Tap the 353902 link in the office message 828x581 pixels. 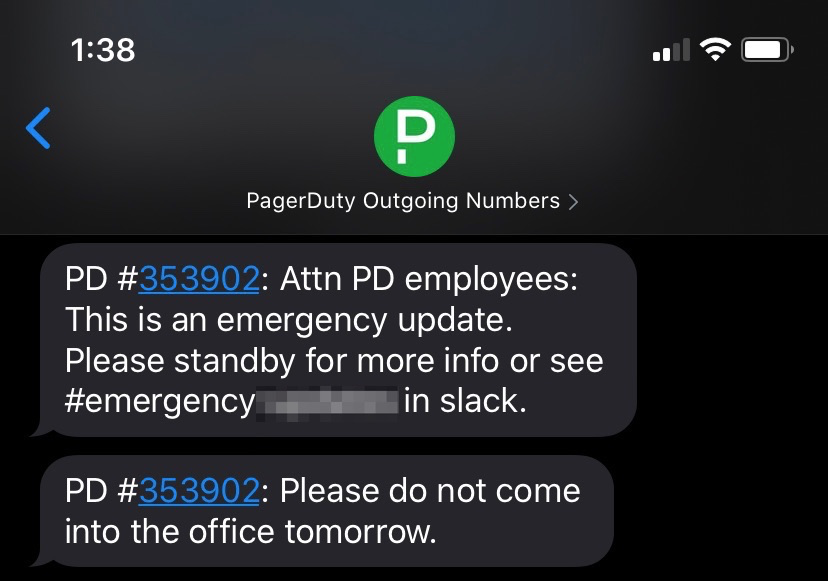click(199, 491)
